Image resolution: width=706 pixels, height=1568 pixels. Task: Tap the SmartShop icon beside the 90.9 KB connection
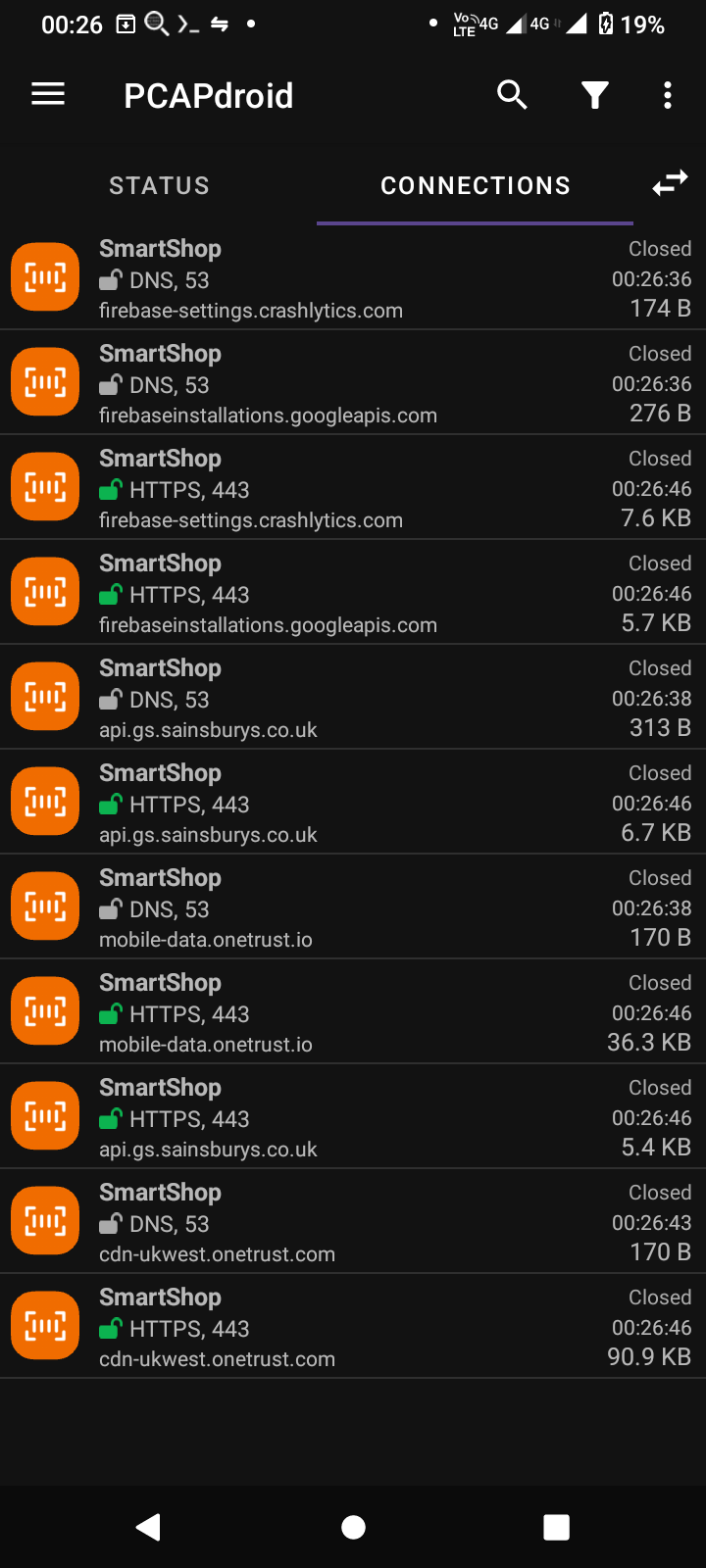[44, 1325]
